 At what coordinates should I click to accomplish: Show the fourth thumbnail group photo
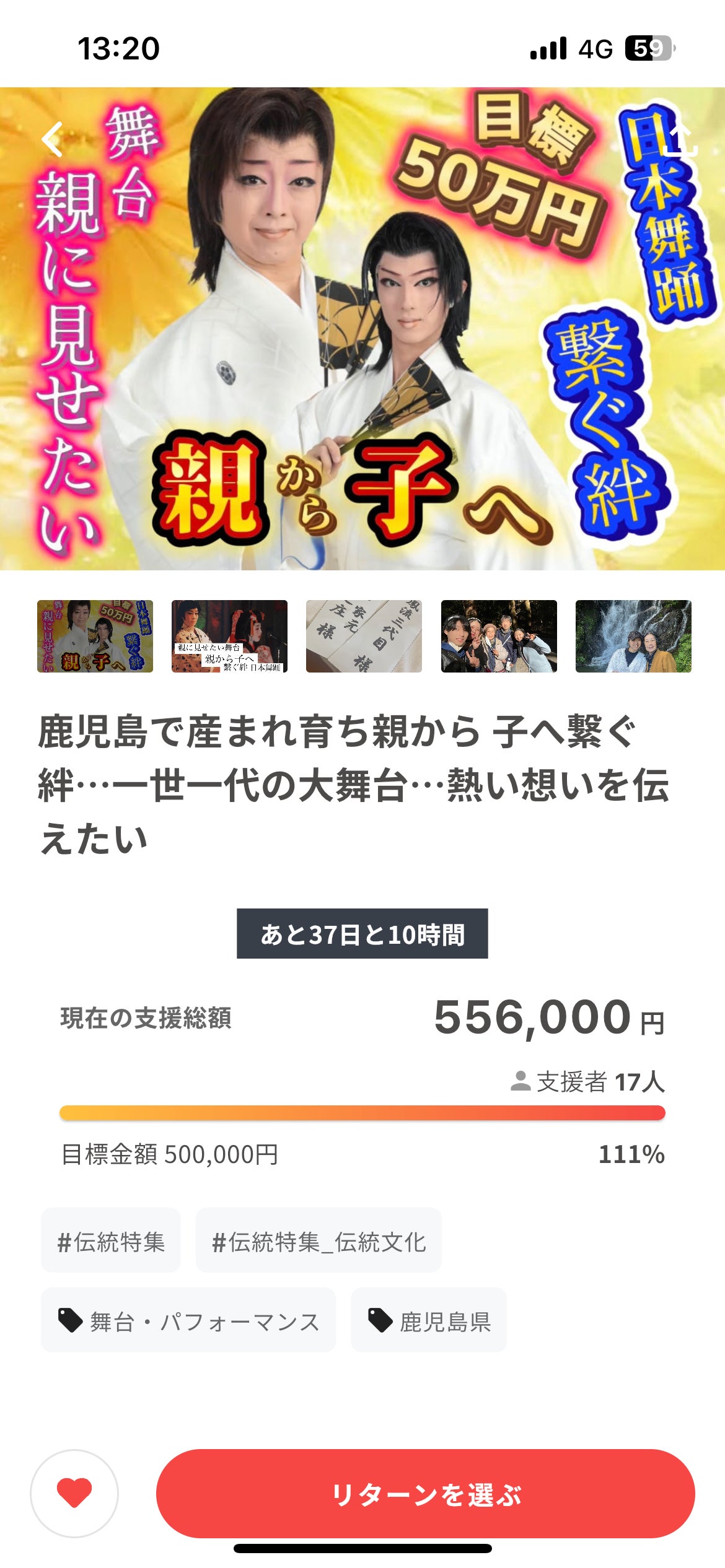coord(499,636)
